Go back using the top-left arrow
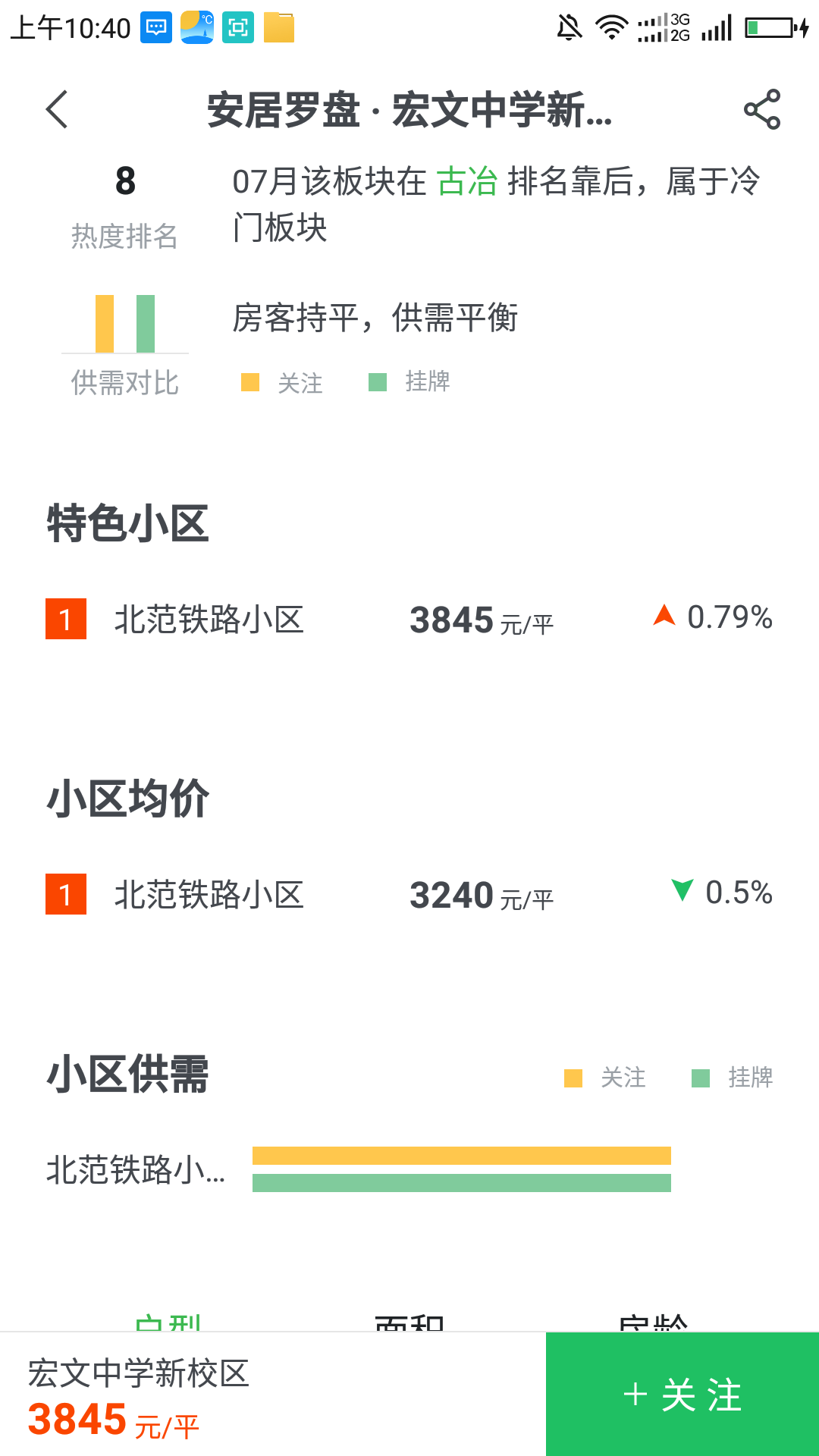The height and width of the screenshot is (1456, 819). click(58, 110)
